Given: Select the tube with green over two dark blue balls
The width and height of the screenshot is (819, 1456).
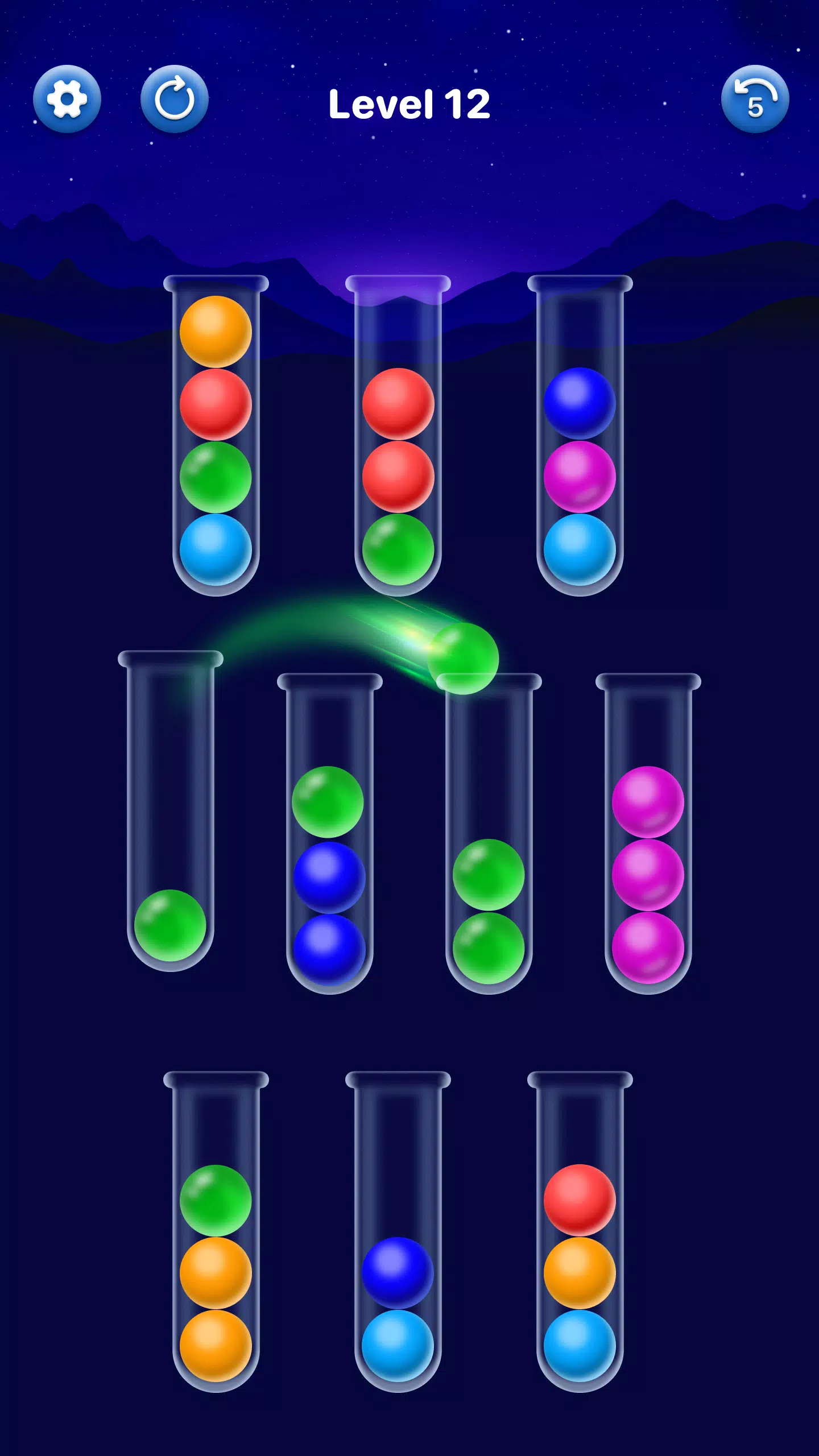Looking at the screenshot, I should 330,834.
